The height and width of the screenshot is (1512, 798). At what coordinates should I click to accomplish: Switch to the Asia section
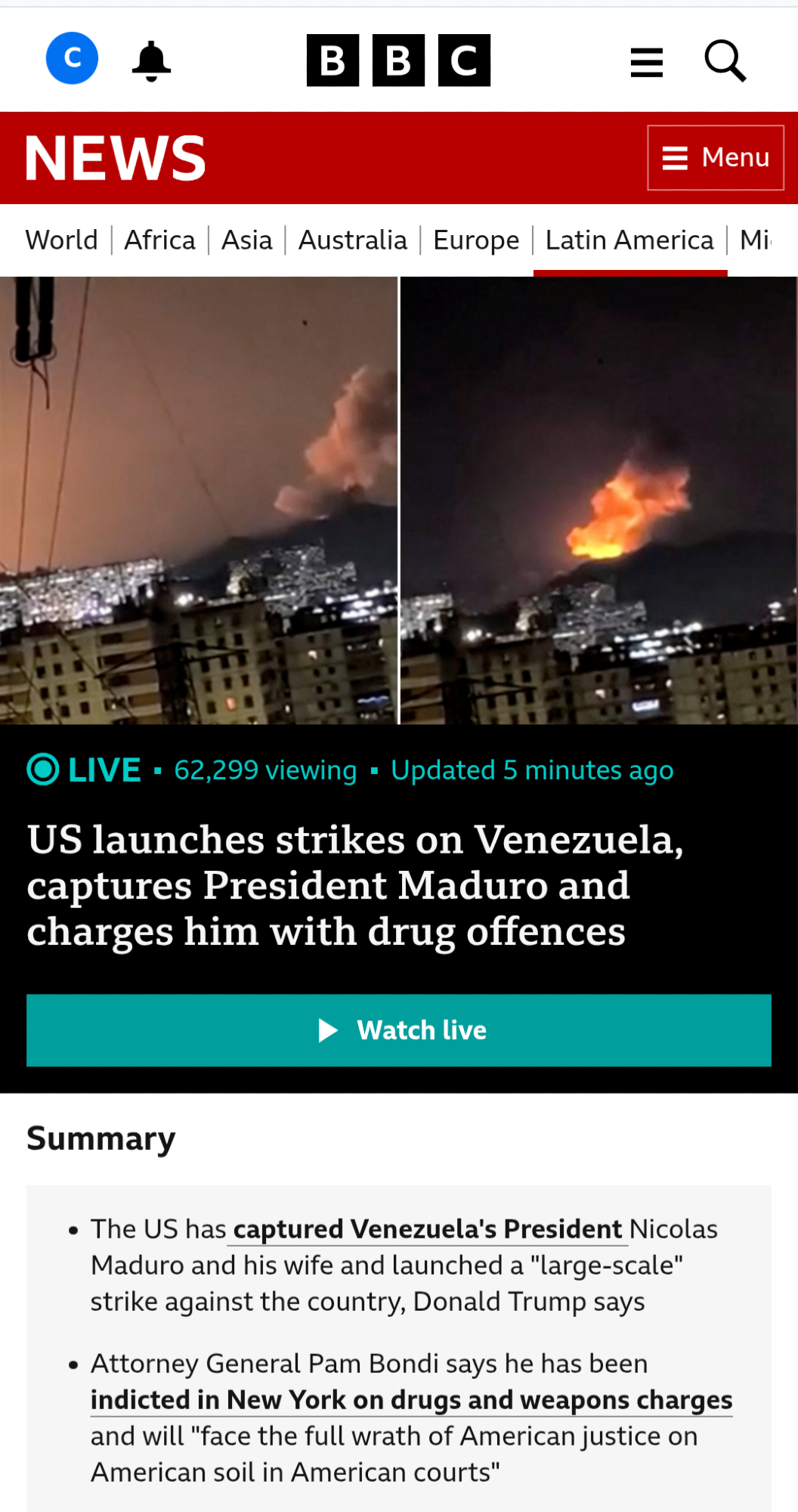(246, 240)
